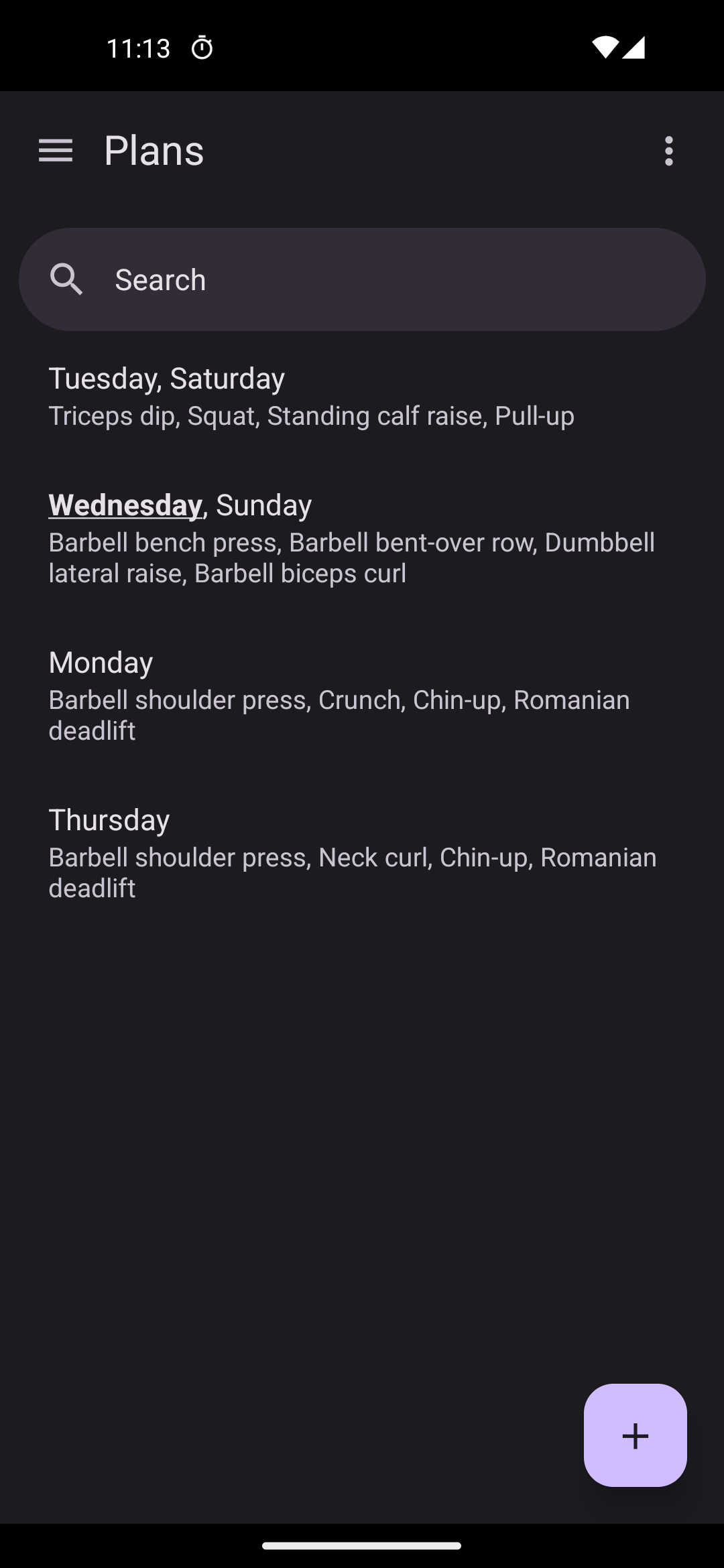724x1568 pixels.
Task: View the Thursday workout plan
Action: (x=362, y=853)
